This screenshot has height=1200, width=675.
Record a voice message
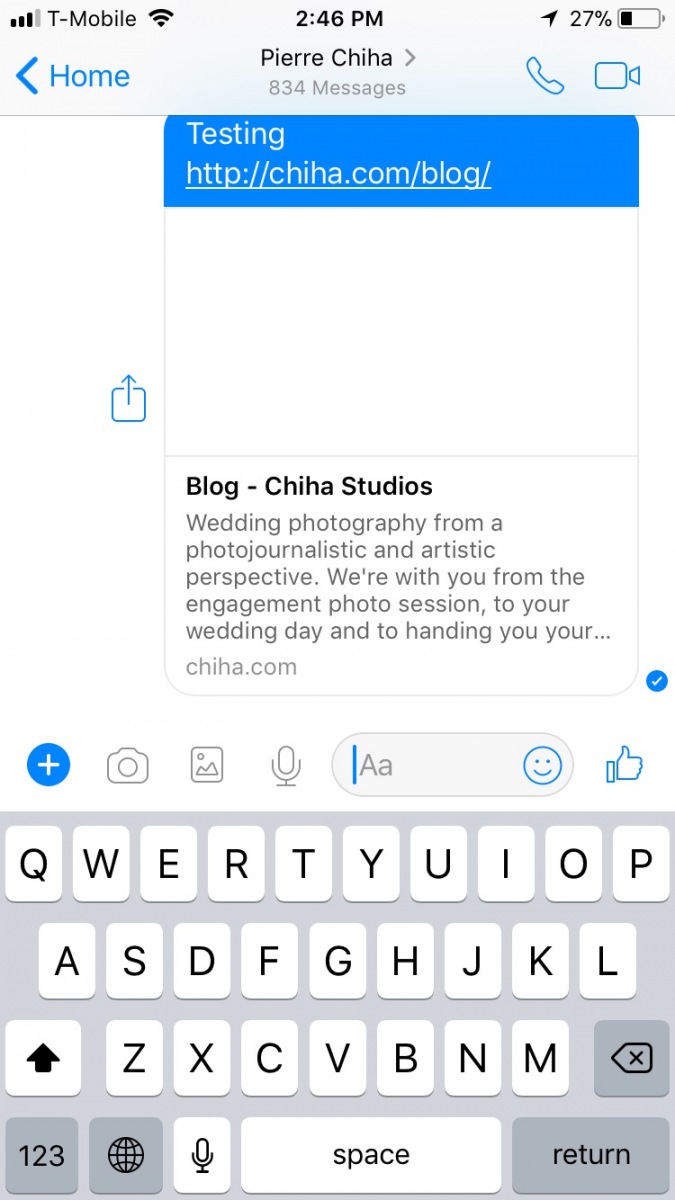pos(286,767)
